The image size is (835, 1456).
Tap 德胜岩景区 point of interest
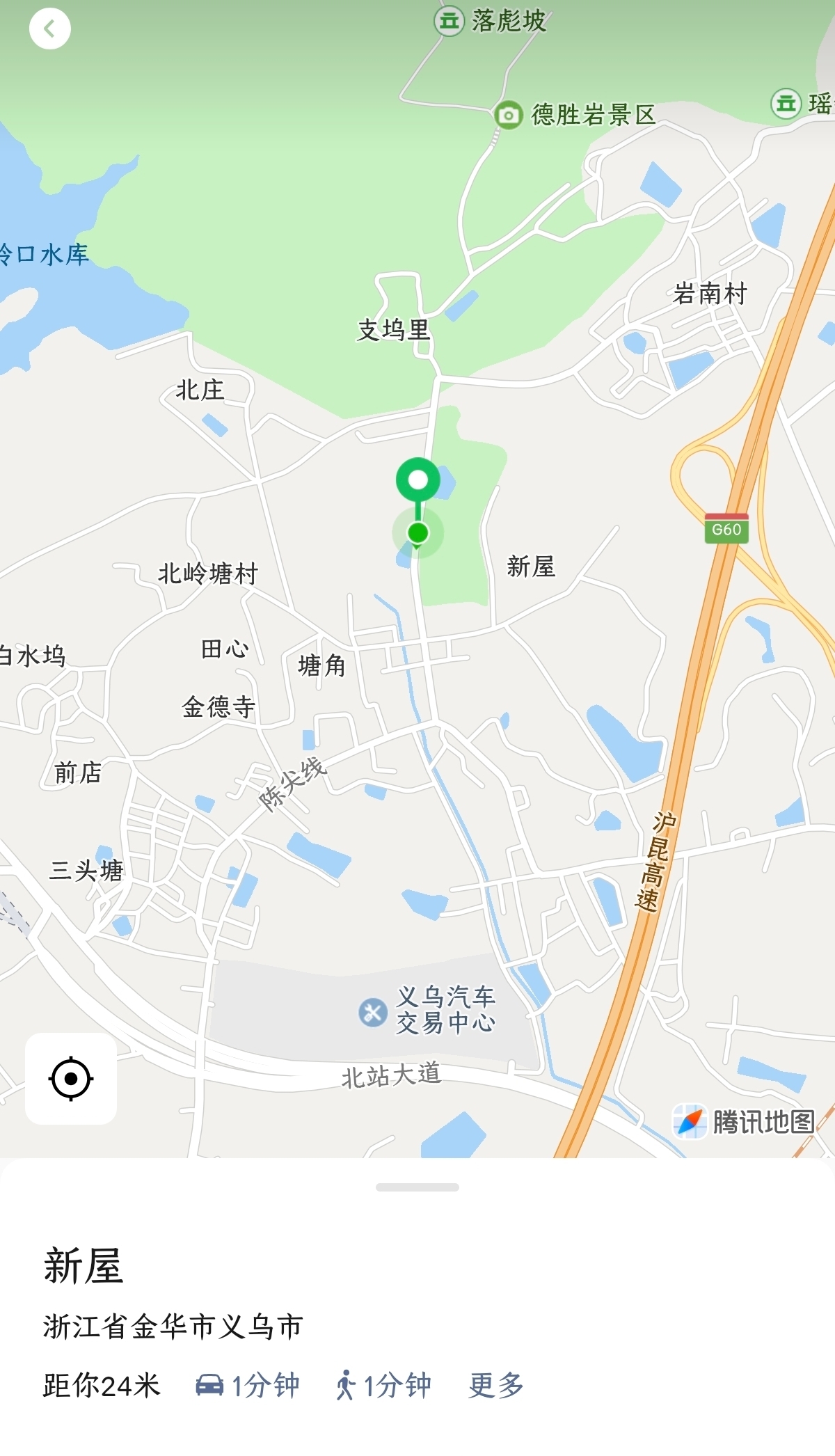coord(576,115)
